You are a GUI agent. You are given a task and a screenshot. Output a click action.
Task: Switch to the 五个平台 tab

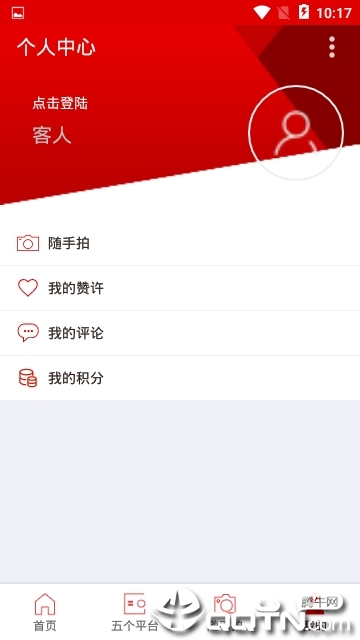point(135,612)
